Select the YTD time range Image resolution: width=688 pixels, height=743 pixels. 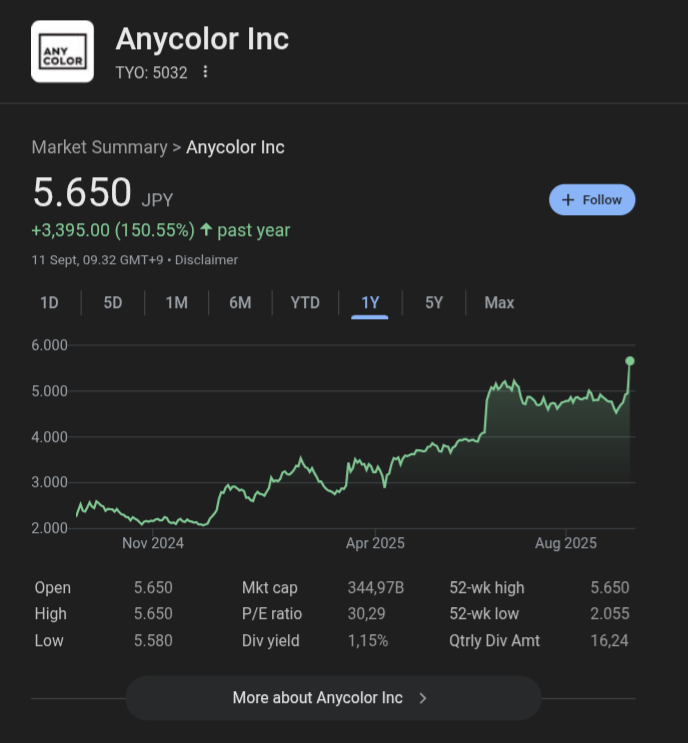point(305,302)
